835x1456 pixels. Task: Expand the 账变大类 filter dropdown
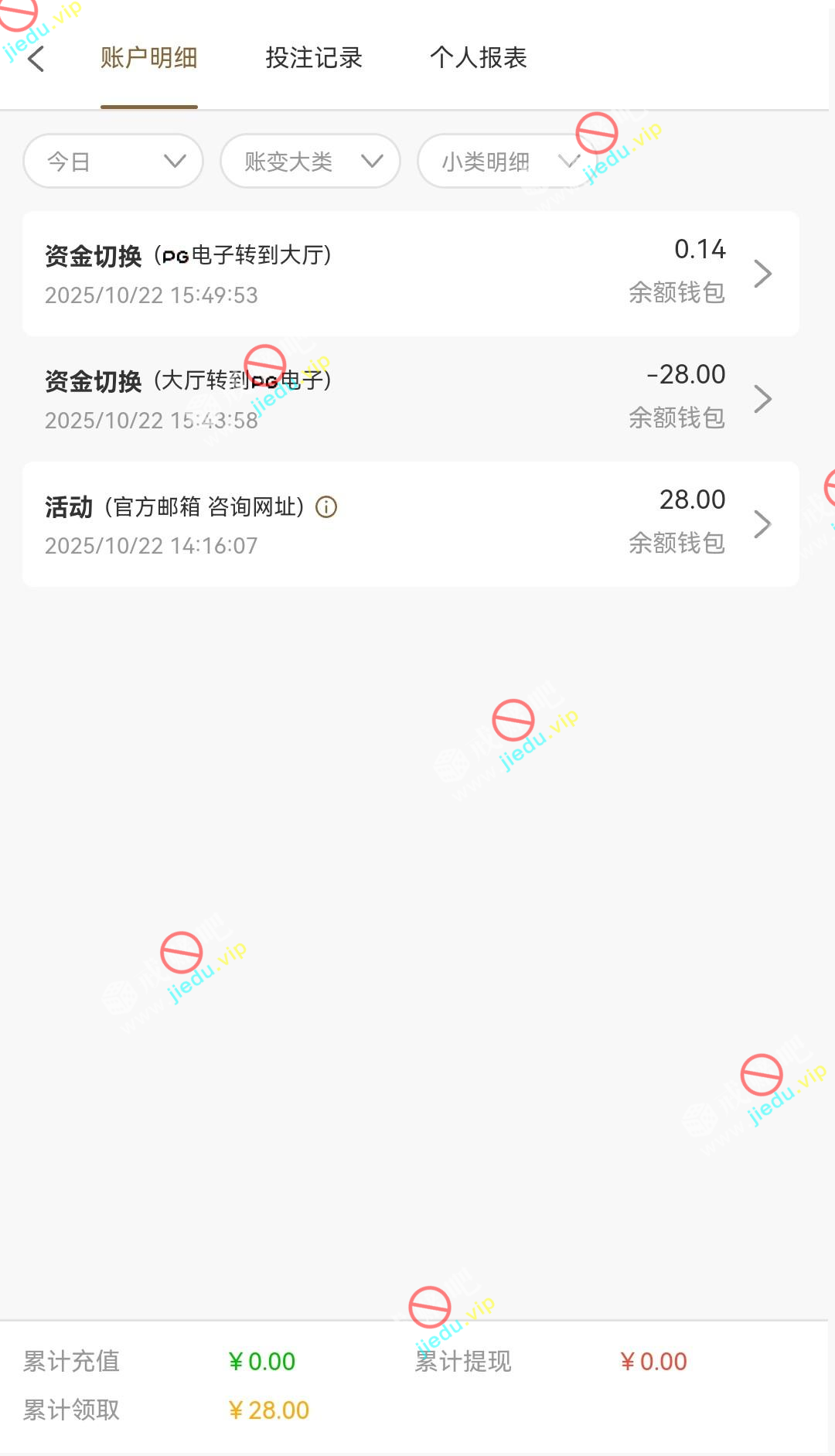coord(310,161)
